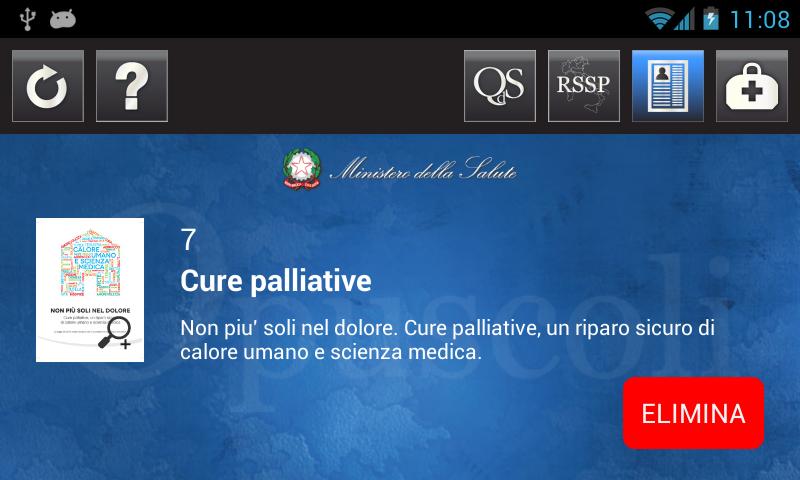This screenshot has height=480, width=800.
Task: Open the first aid kit section
Action: pos(752,86)
